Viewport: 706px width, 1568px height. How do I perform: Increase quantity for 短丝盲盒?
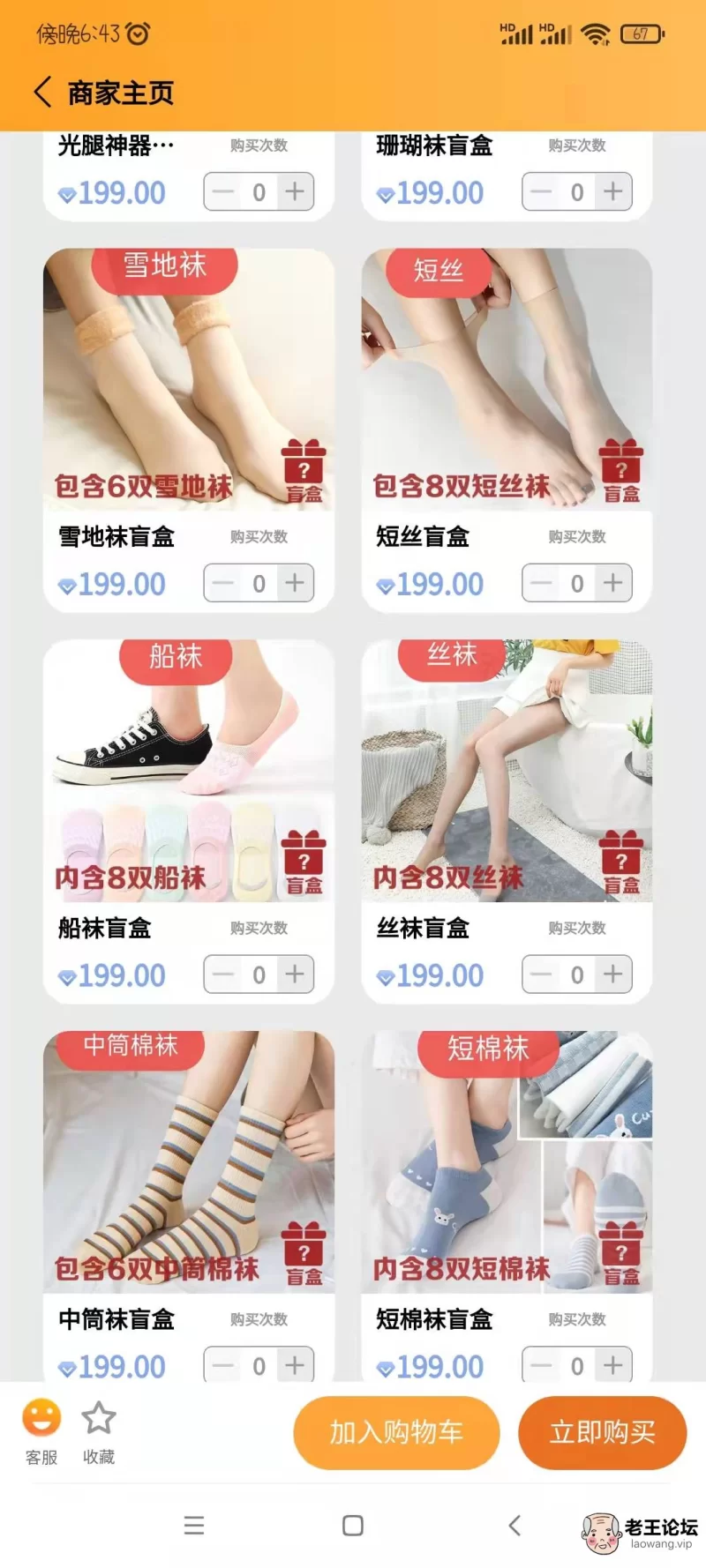[613, 583]
